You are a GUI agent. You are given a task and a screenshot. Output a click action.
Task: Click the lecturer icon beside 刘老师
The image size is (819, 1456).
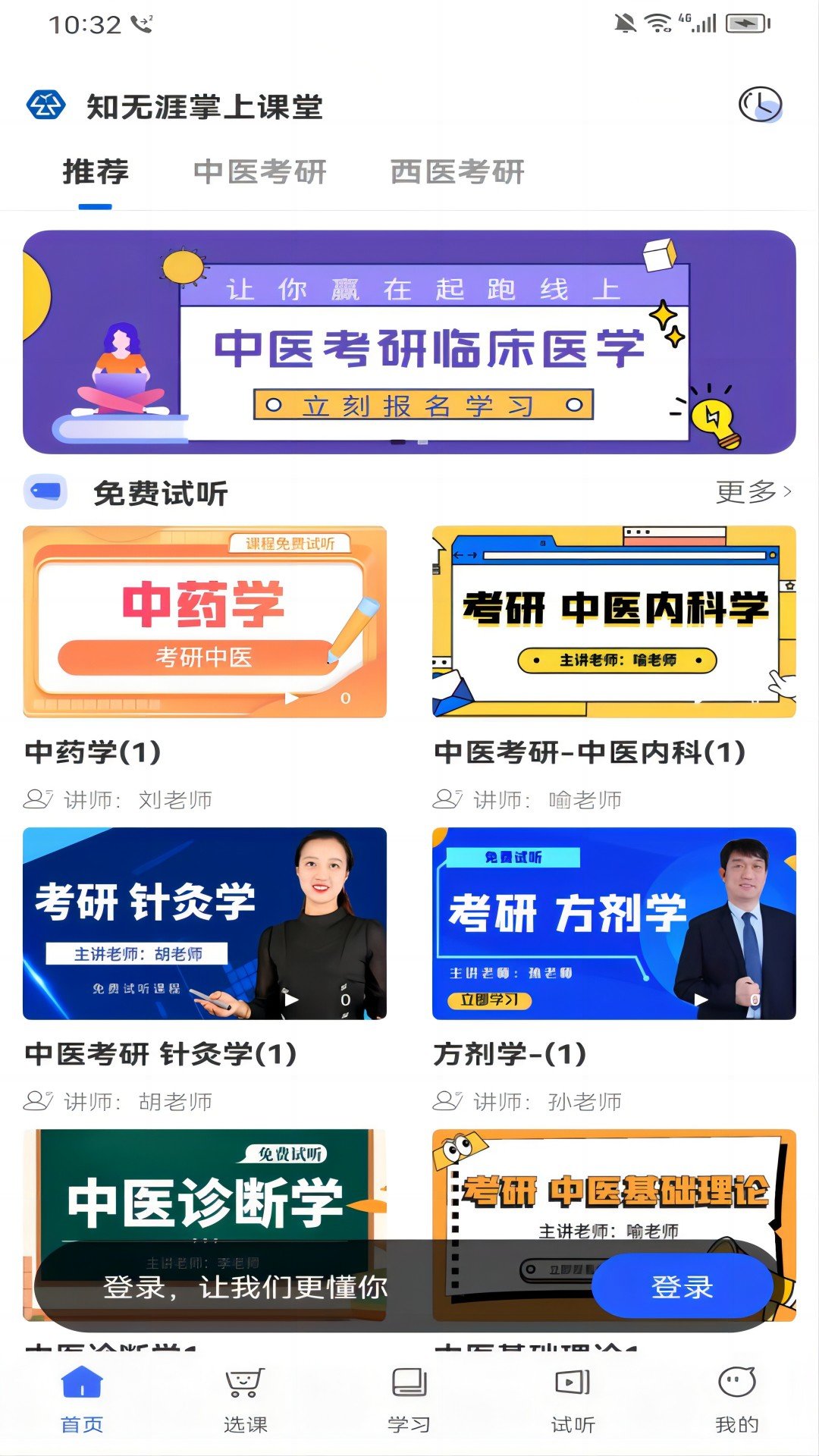click(37, 799)
